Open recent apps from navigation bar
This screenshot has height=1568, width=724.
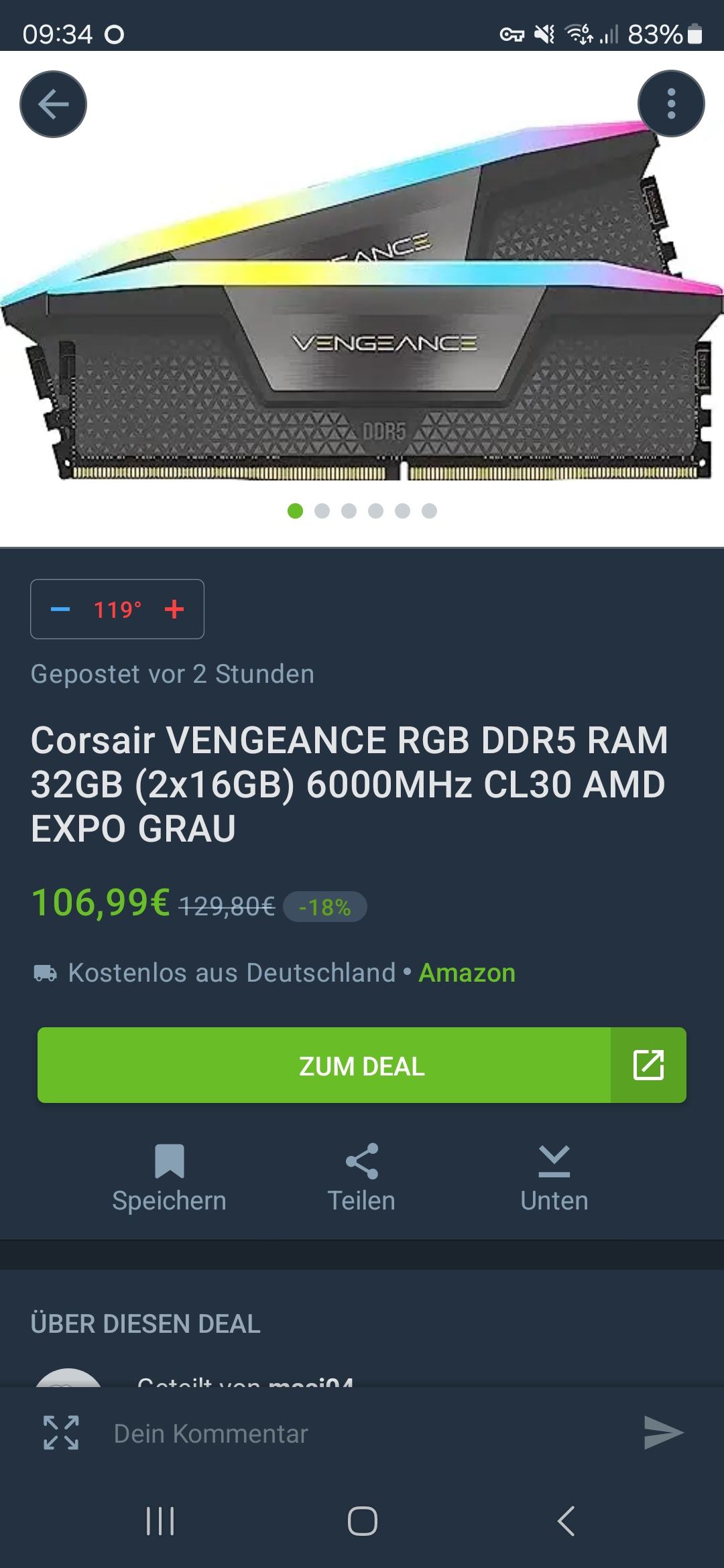pos(160,1521)
